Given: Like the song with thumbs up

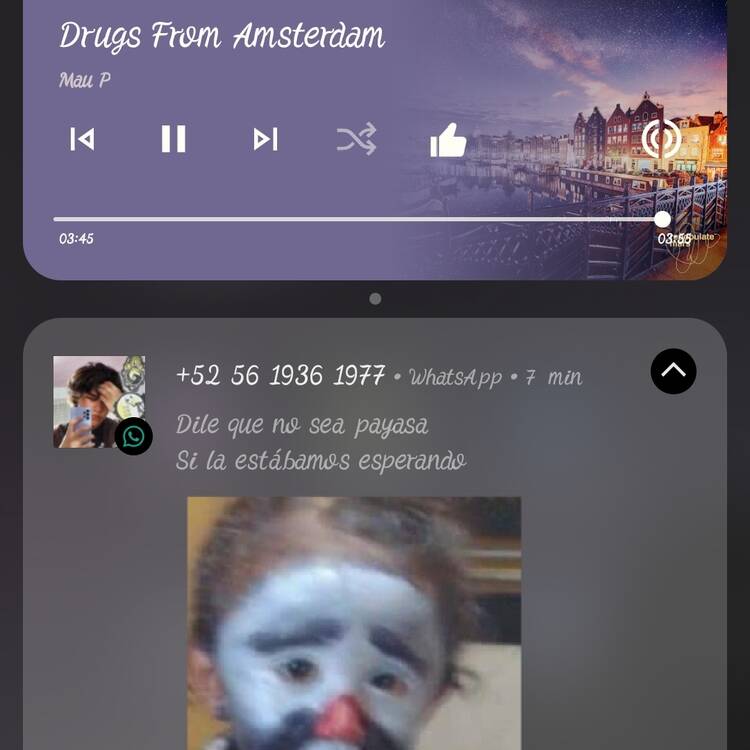Looking at the screenshot, I should click(448, 140).
